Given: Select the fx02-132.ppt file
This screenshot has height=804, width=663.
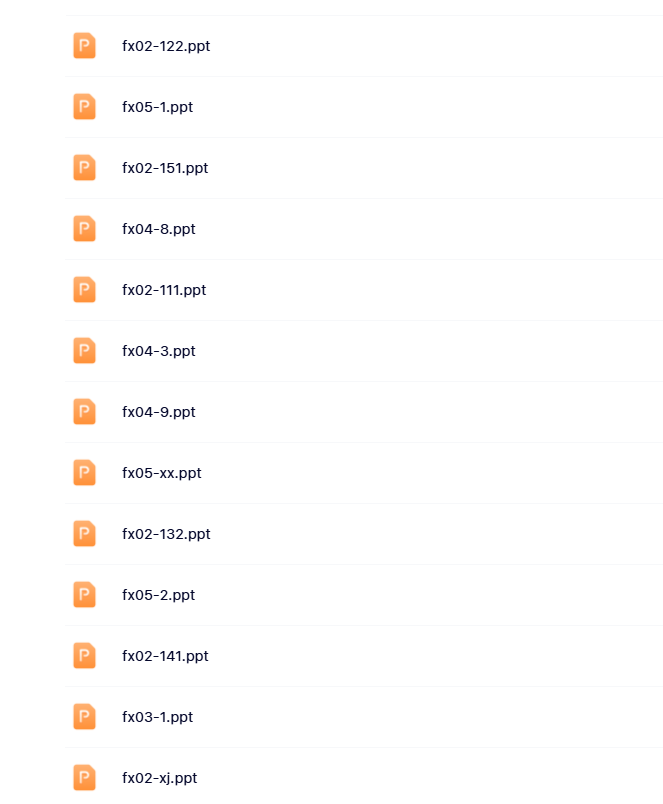Looking at the screenshot, I should (x=166, y=534).
